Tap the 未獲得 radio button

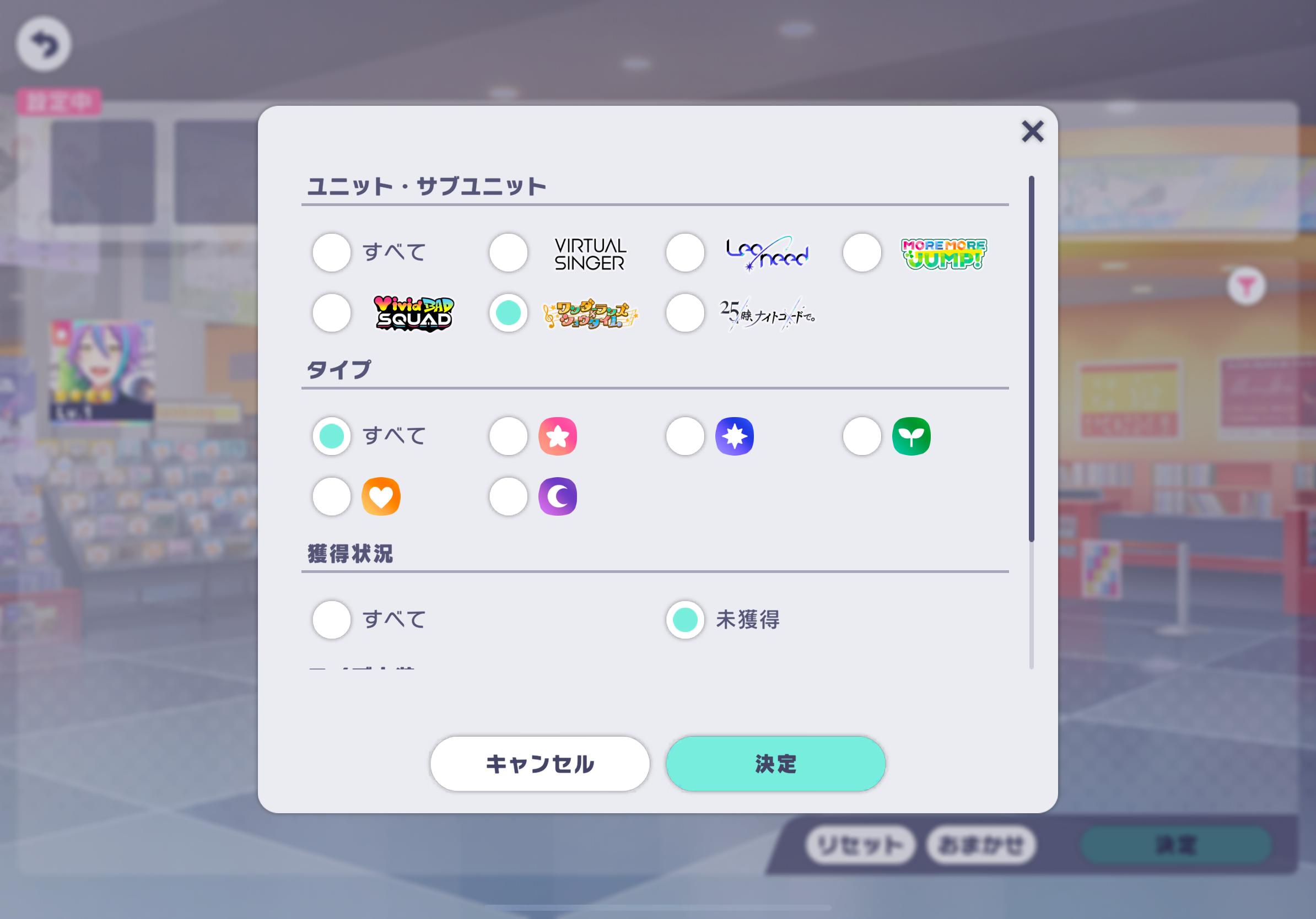coord(685,619)
